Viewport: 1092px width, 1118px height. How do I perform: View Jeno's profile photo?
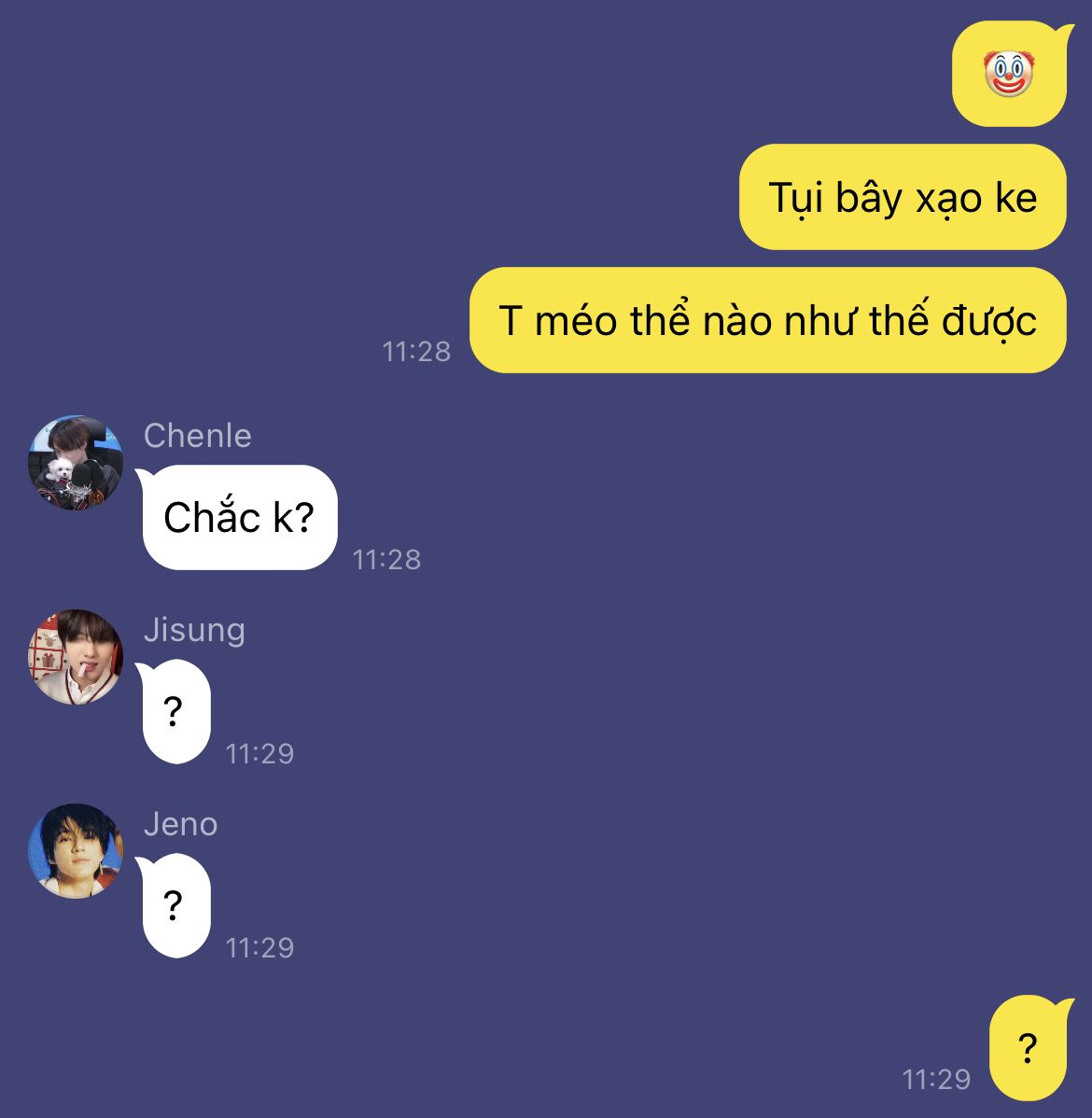point(76,851)
